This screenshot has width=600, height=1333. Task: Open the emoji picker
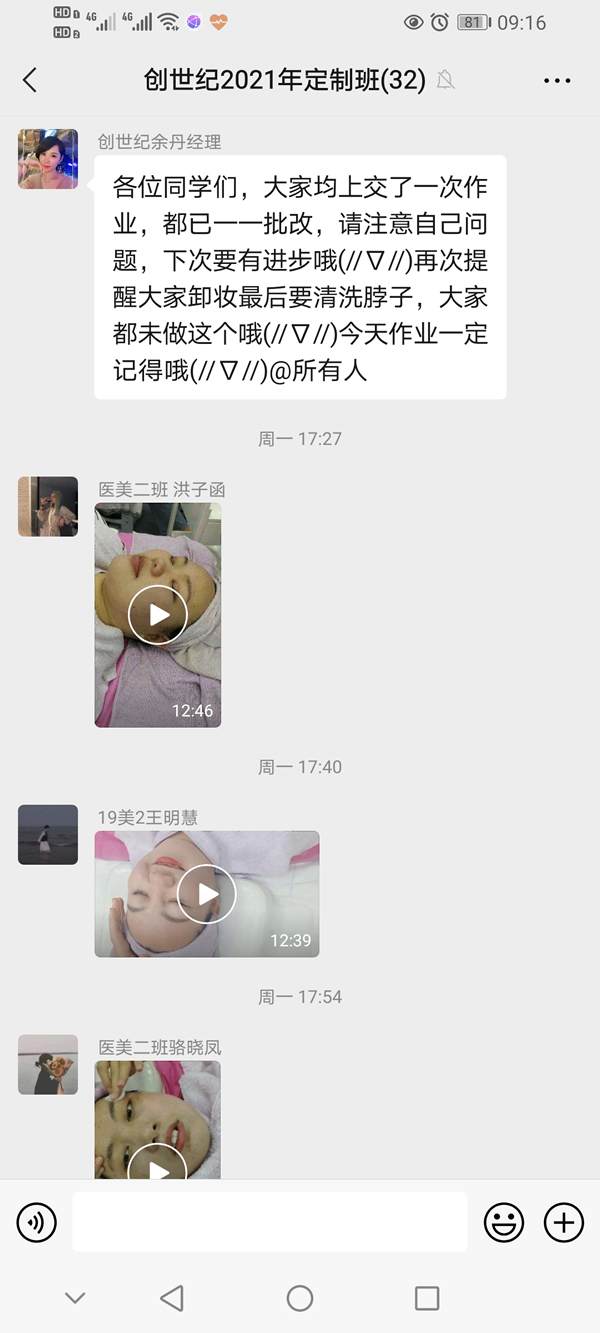[x=504, y=1222]
